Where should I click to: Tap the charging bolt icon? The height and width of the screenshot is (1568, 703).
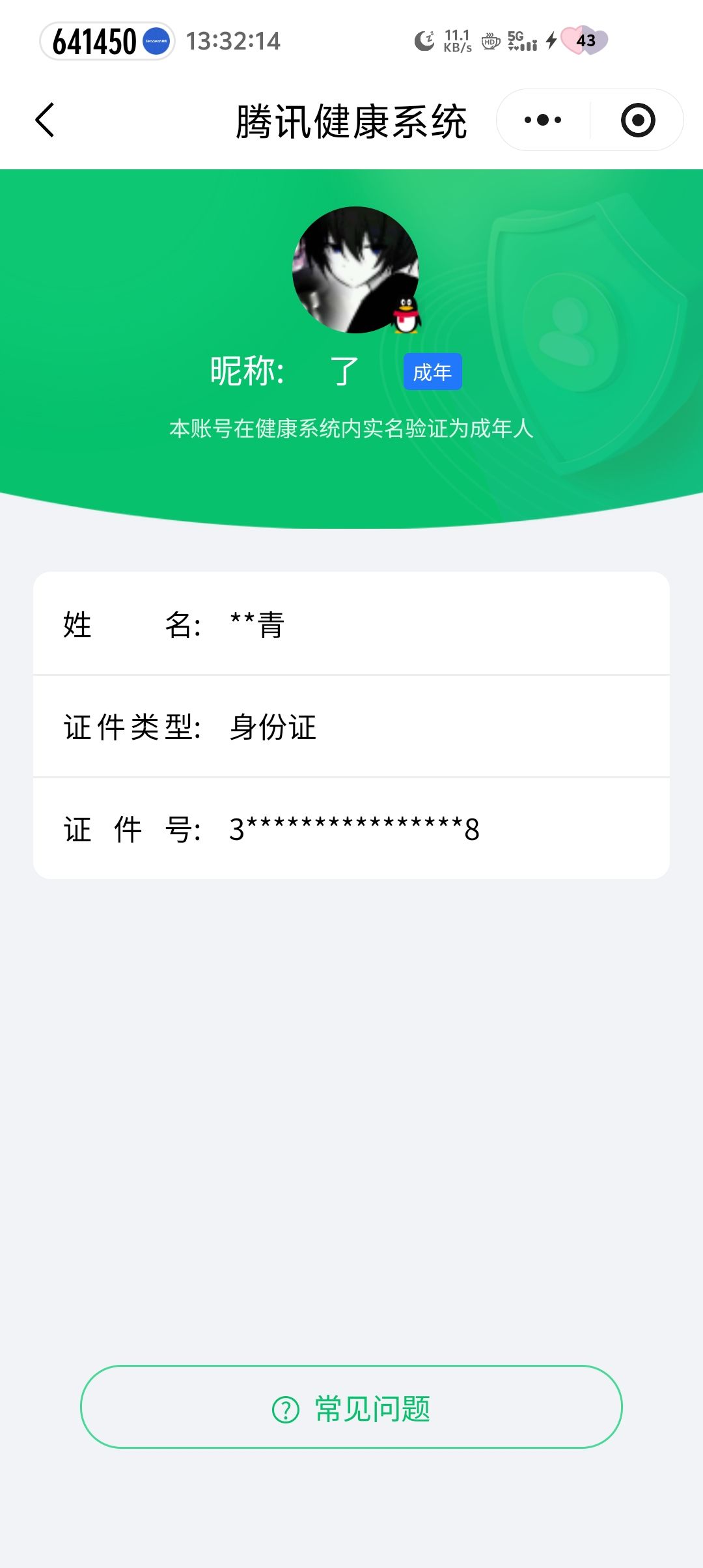[550, 40]
